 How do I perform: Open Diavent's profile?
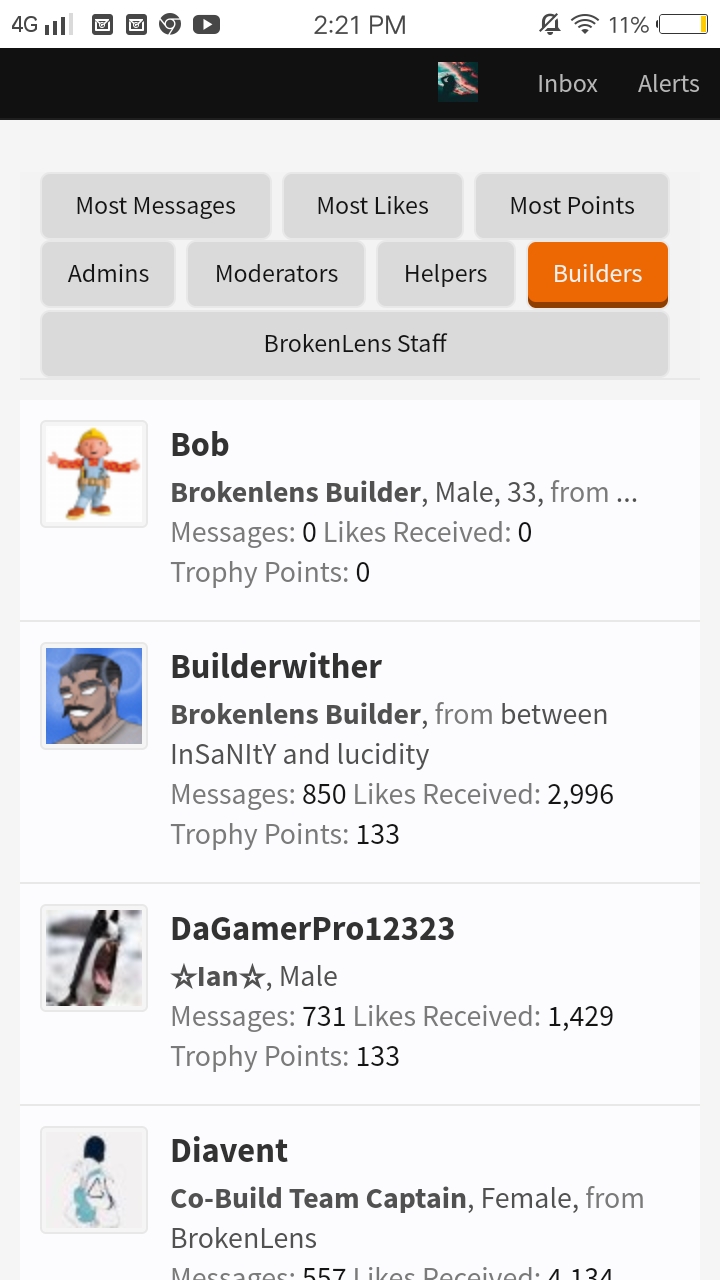(229, 1150)
